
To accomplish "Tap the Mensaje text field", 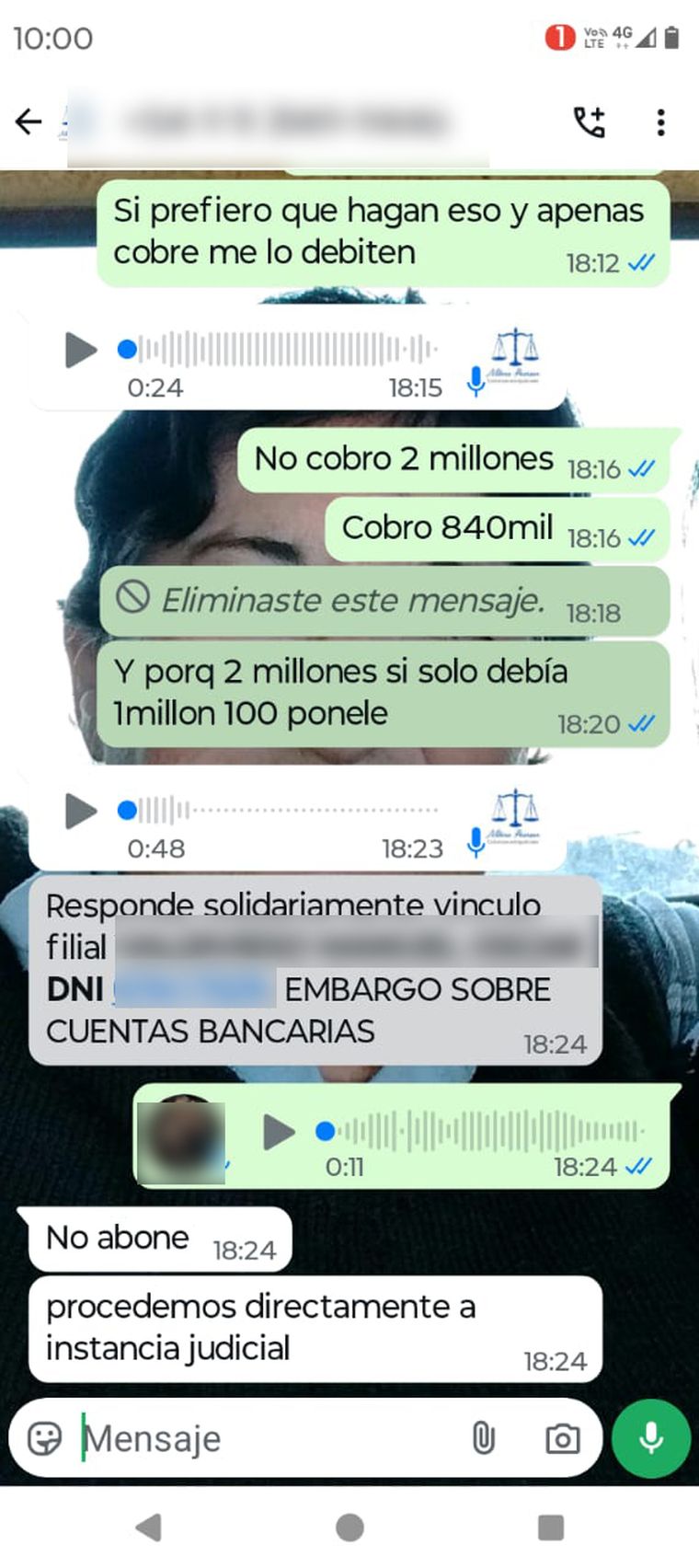I will [x=267, y=1437].
